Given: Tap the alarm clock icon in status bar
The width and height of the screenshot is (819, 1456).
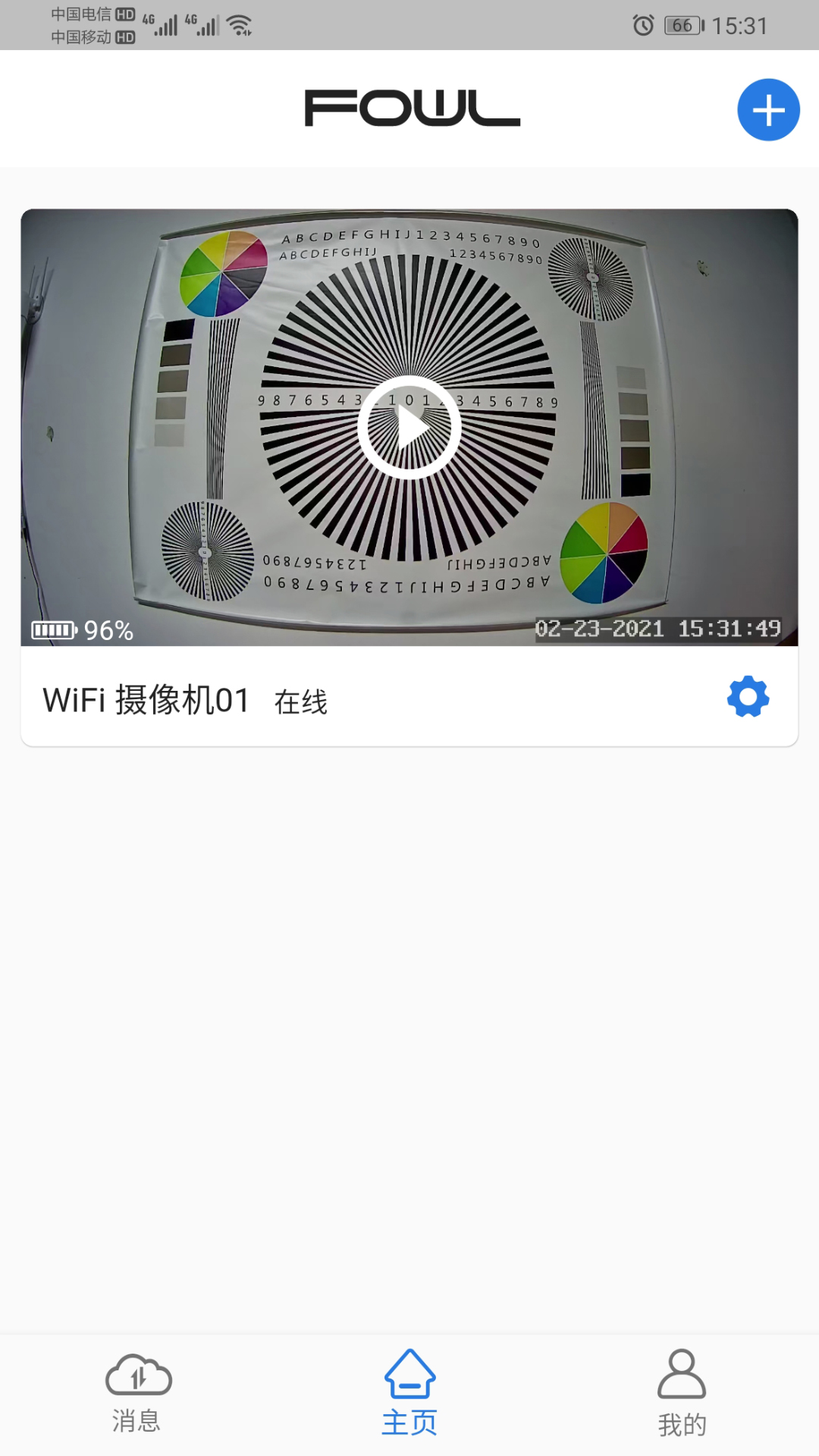Looking at the screenshot, I should 644,24.
